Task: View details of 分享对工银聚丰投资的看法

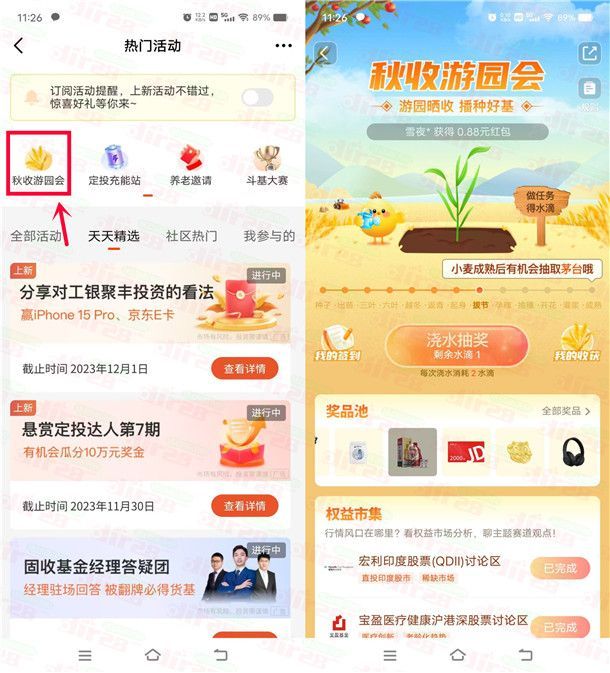Action: click(244, 369)
